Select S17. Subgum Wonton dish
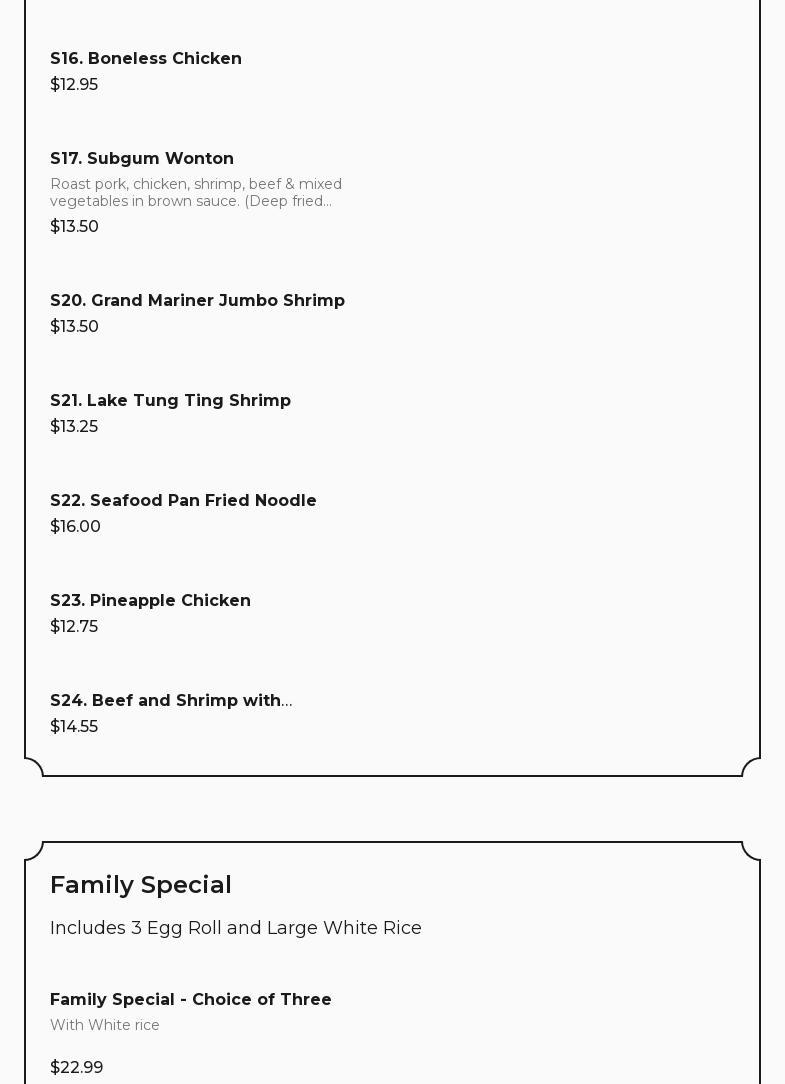The image size is (785, 1084). pyautogui.click(x=142, y=159)
